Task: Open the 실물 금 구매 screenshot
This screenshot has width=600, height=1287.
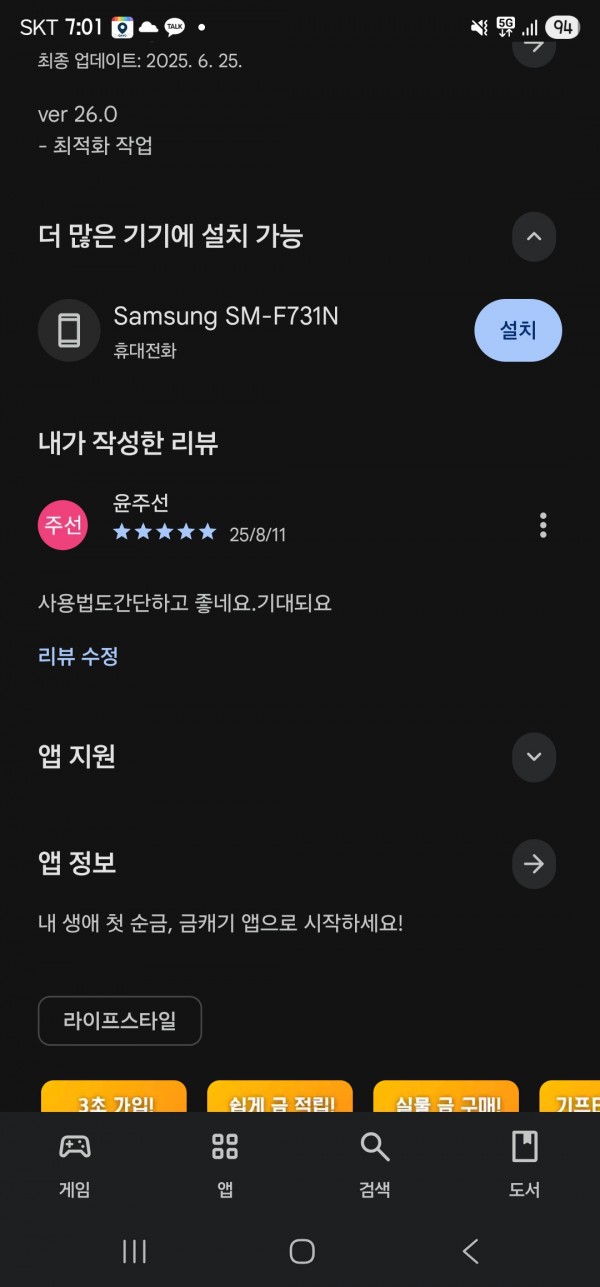Action: pyautogui.click(x=446, y=1096)
